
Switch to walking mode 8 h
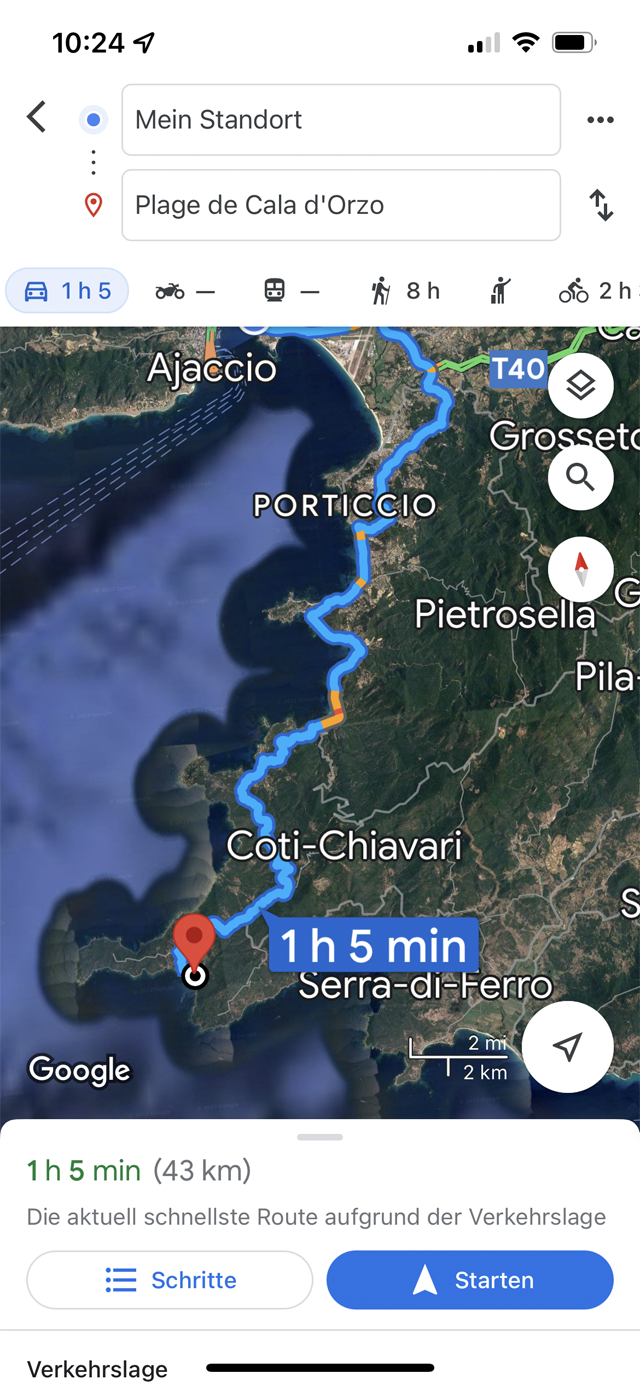(405, 291)
